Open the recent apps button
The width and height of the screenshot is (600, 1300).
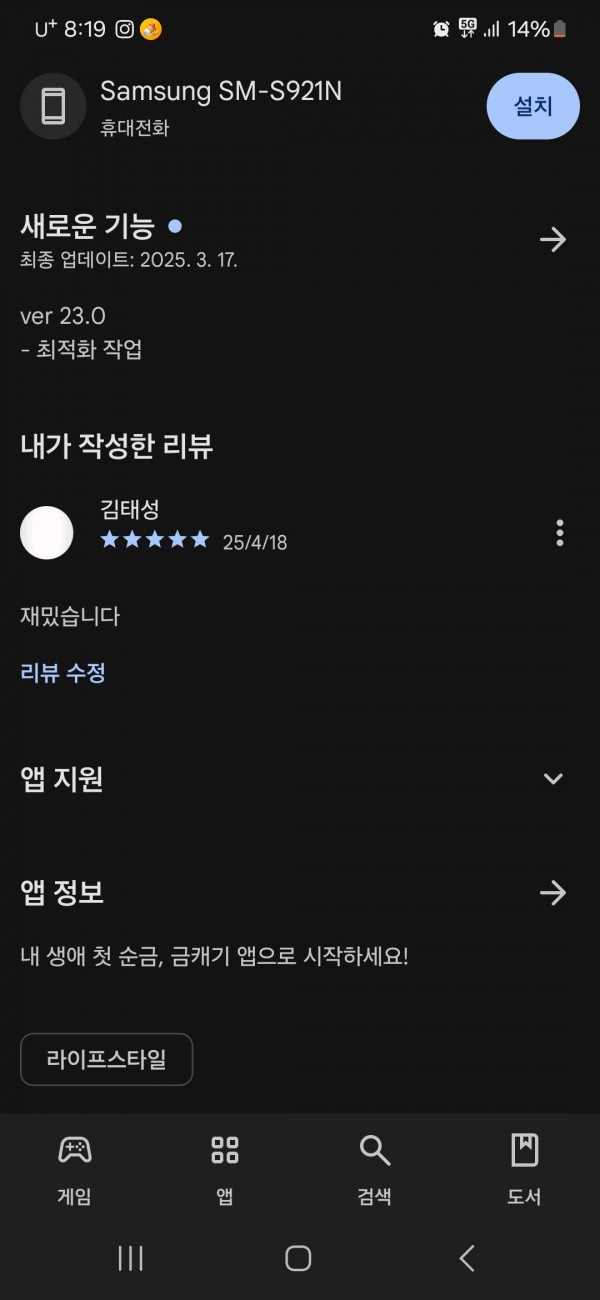(131, 1258)
